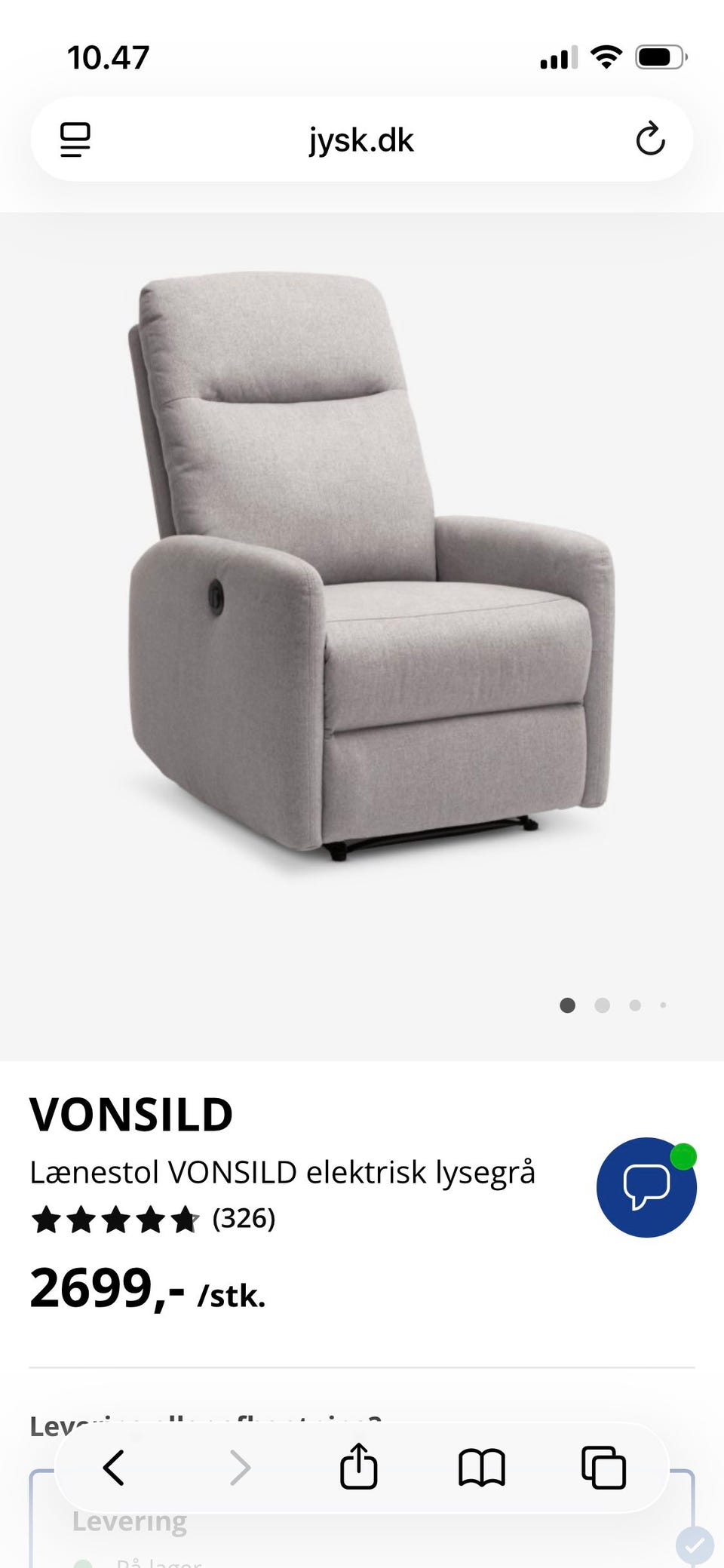Image resolution: width=724 pixels, height=1568 pixels.
Task: Open the Safari page menu icon
Action: coord(75,140)
